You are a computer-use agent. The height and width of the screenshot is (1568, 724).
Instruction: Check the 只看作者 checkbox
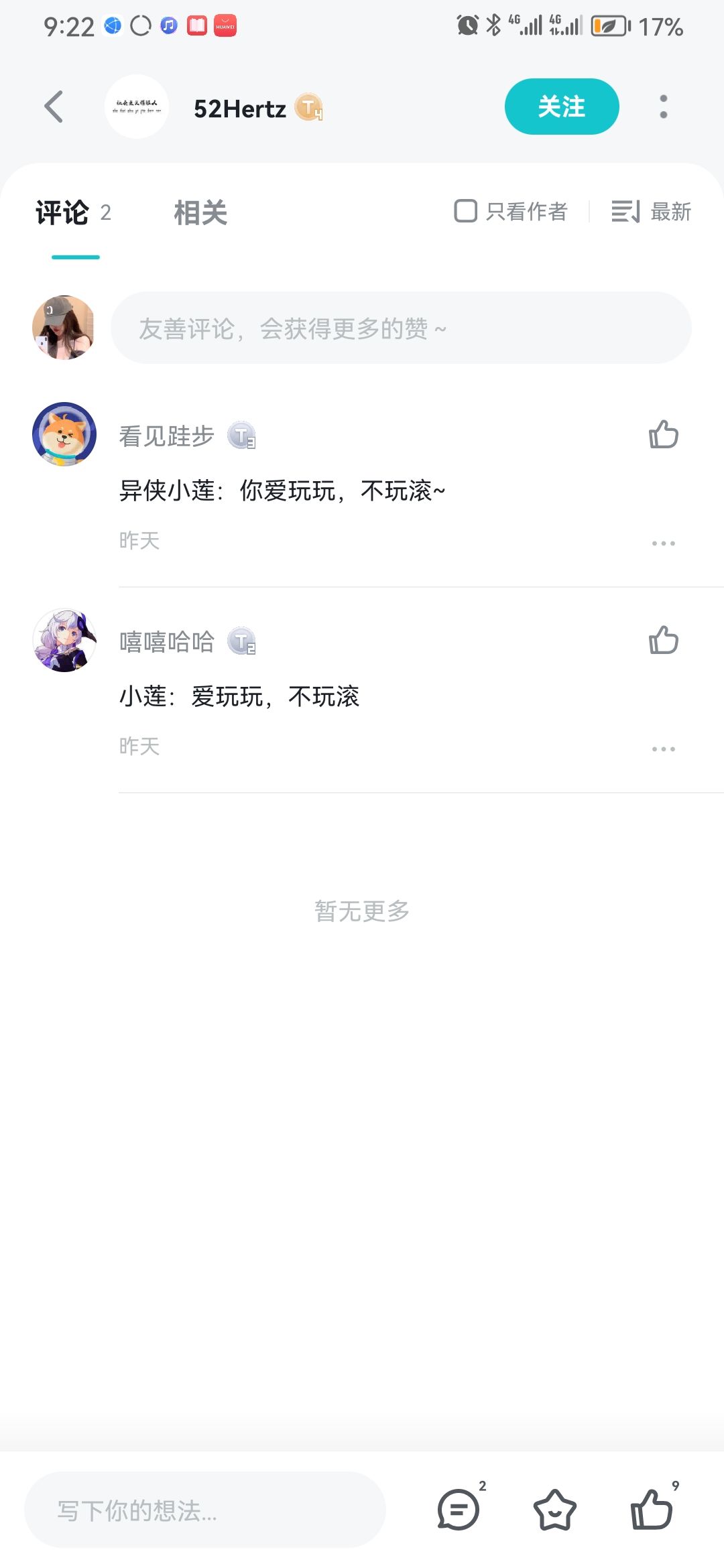[x=466, y=211]
